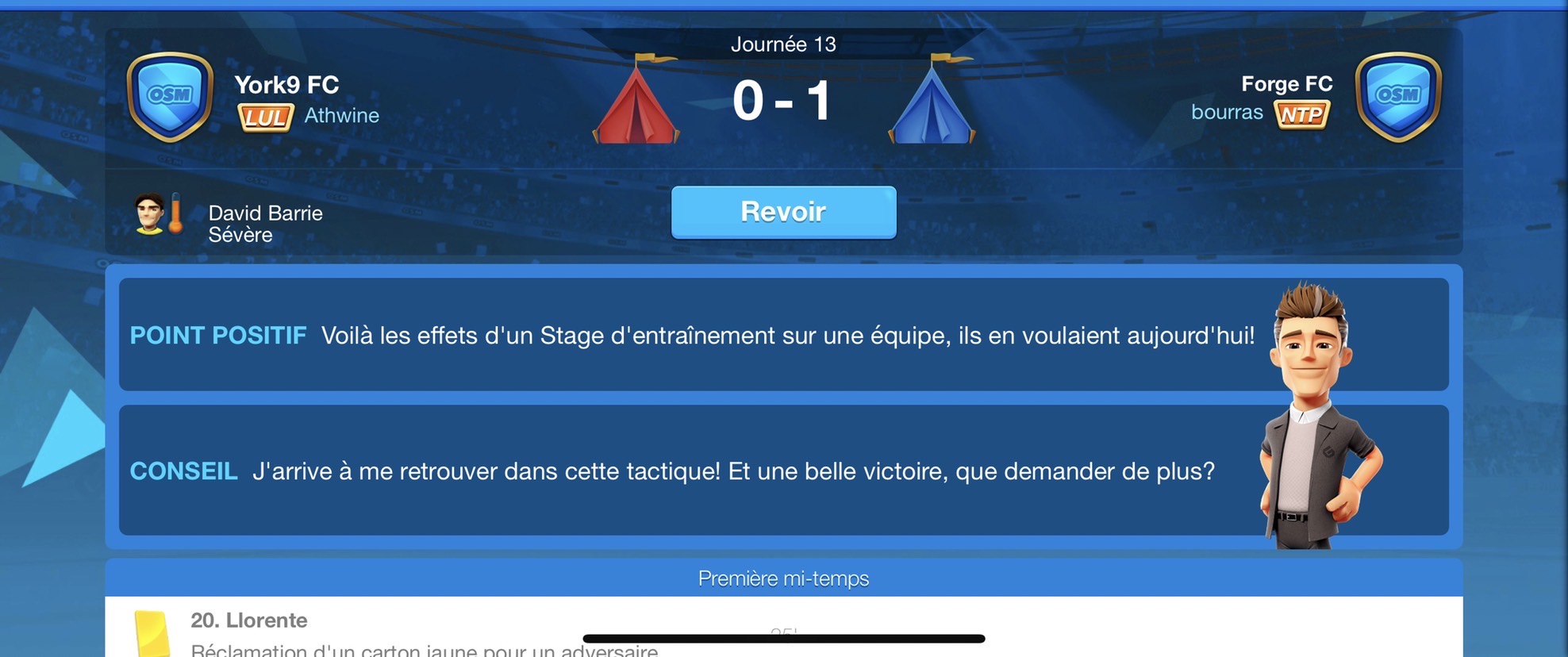Screen dimensions: 1568x657
Task: Open the LUL crew badge
Action: click(265, 117)
